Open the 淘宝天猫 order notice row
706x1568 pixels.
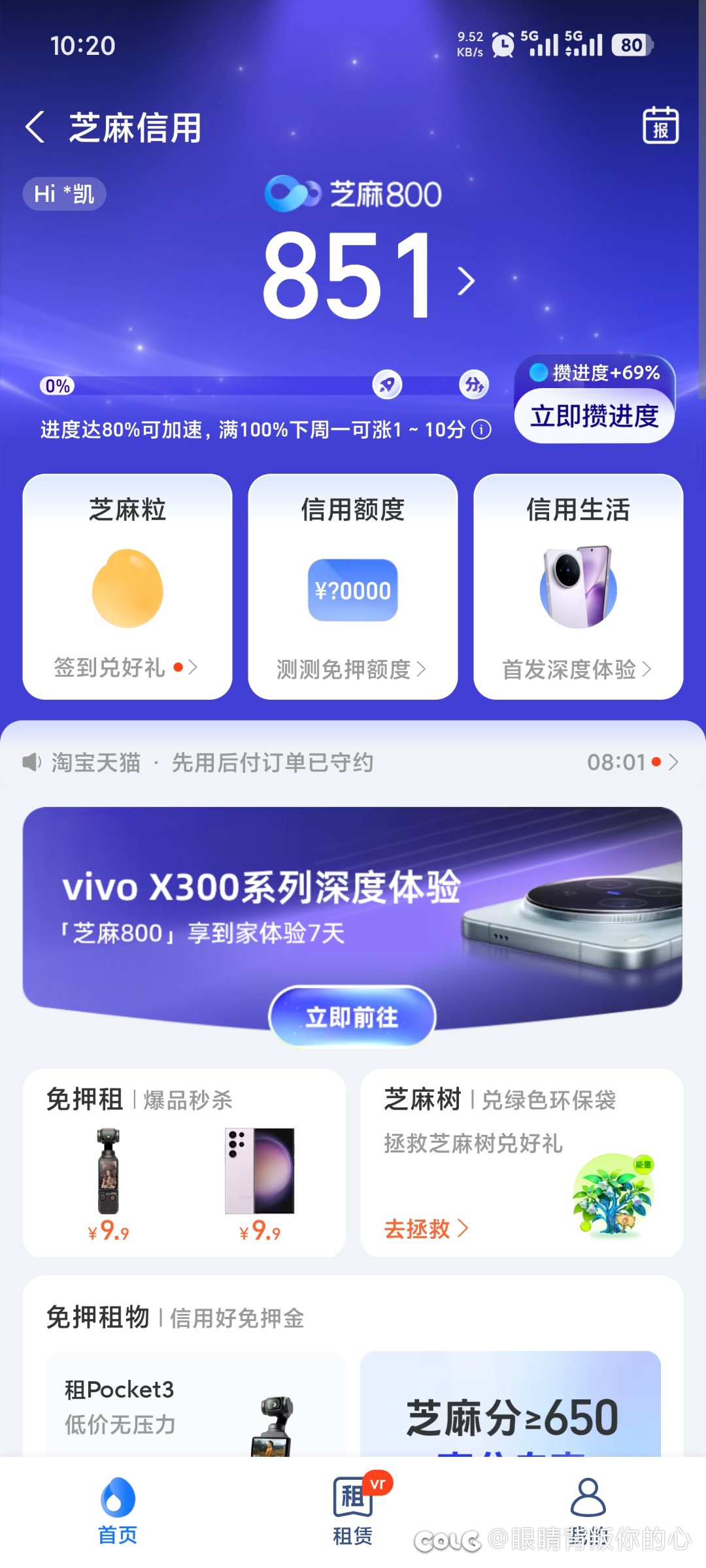[353, 762]
